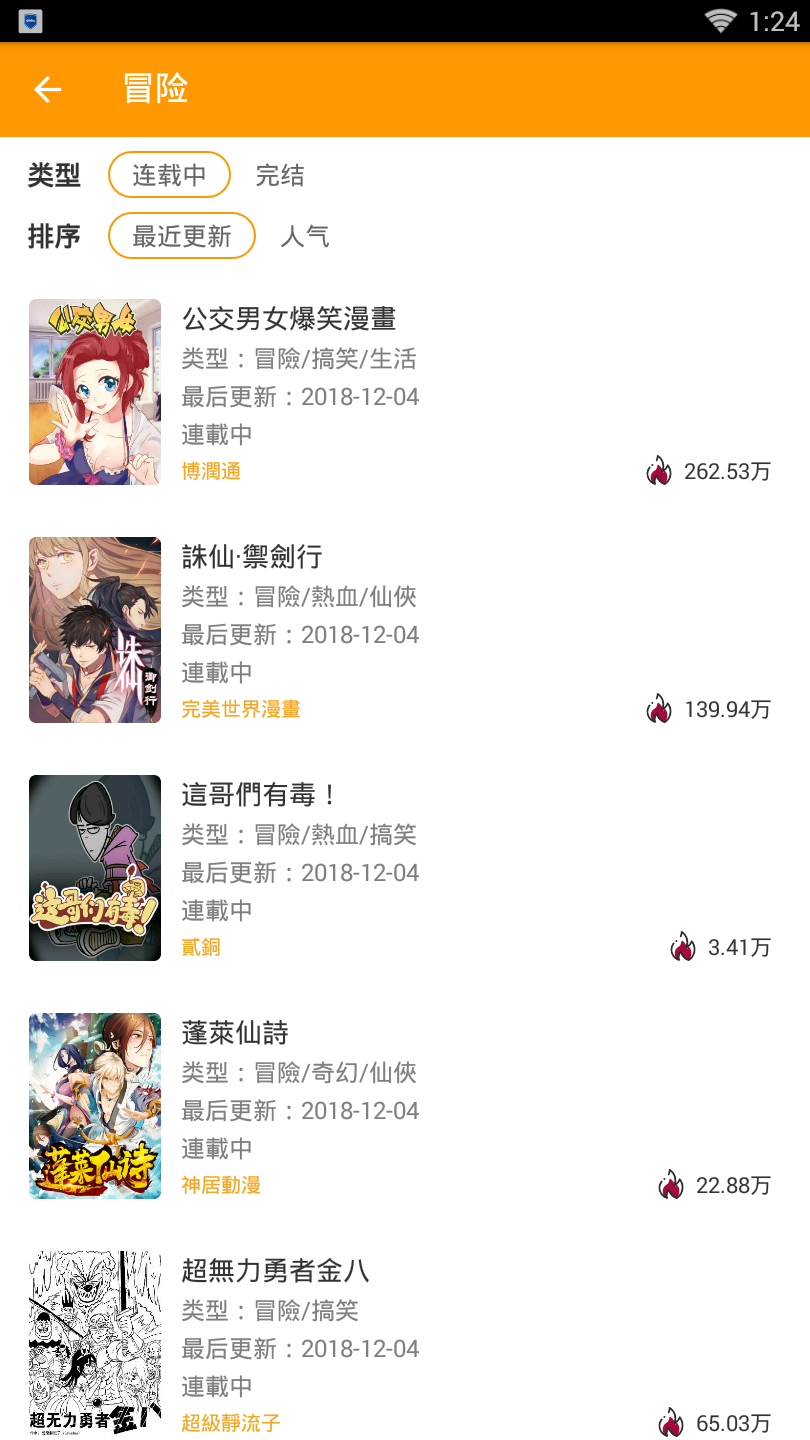Screen dimensions: 810x1440
Task: Open 這哥們有毒！ comic
Action: [260, 795]
